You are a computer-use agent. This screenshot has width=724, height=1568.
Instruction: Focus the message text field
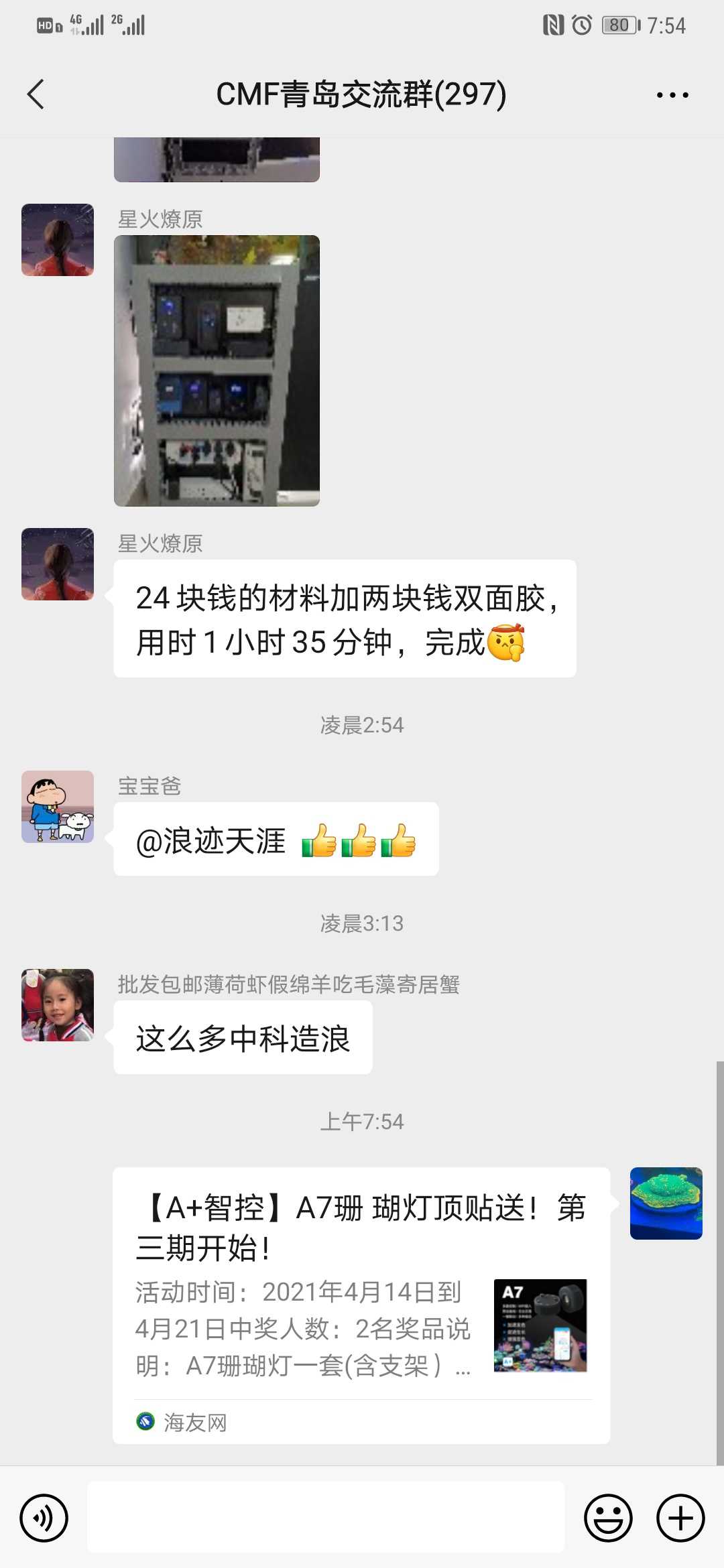(326, 1517)
